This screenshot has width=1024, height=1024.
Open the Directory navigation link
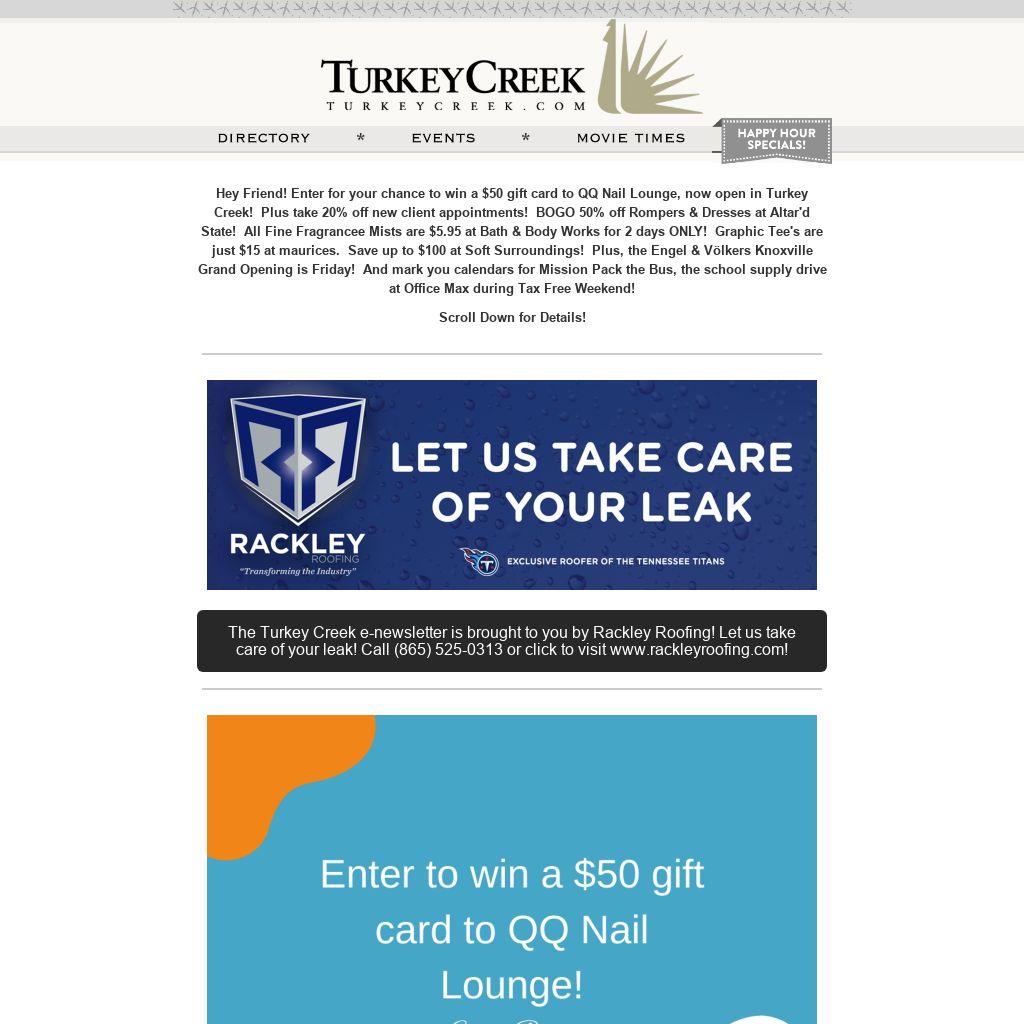click(264, 138)
